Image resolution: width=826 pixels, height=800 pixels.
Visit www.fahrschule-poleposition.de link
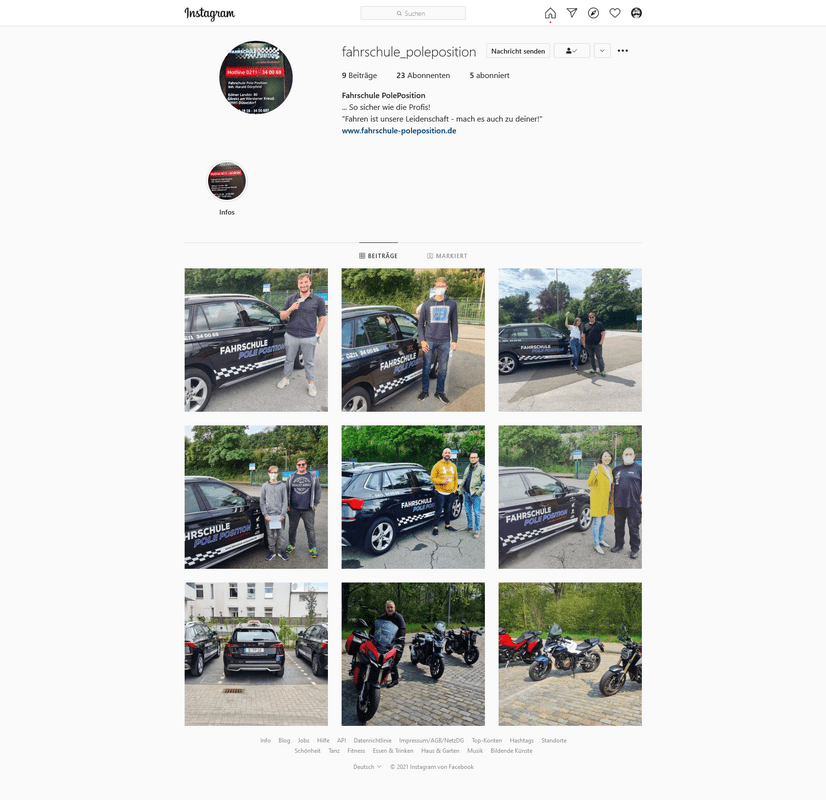[399, 131]
